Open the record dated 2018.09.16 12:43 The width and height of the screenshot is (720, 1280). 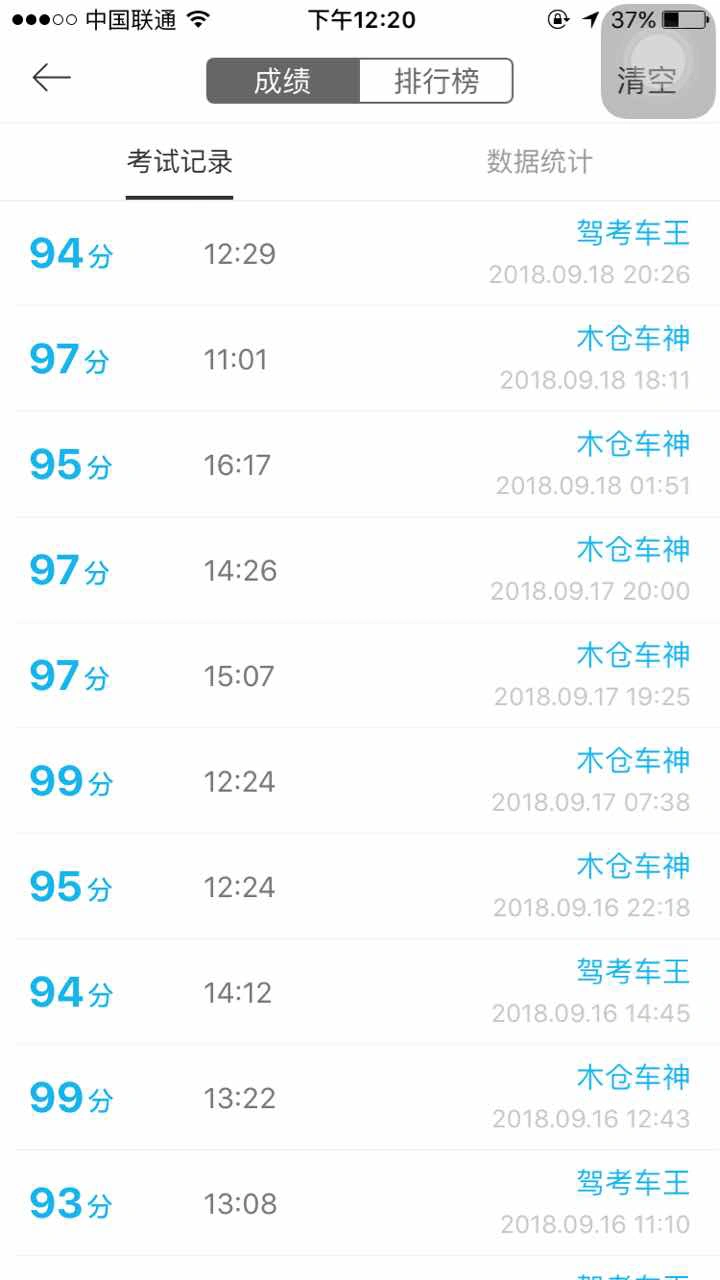pyautogui.click(x=360, y=1097)
